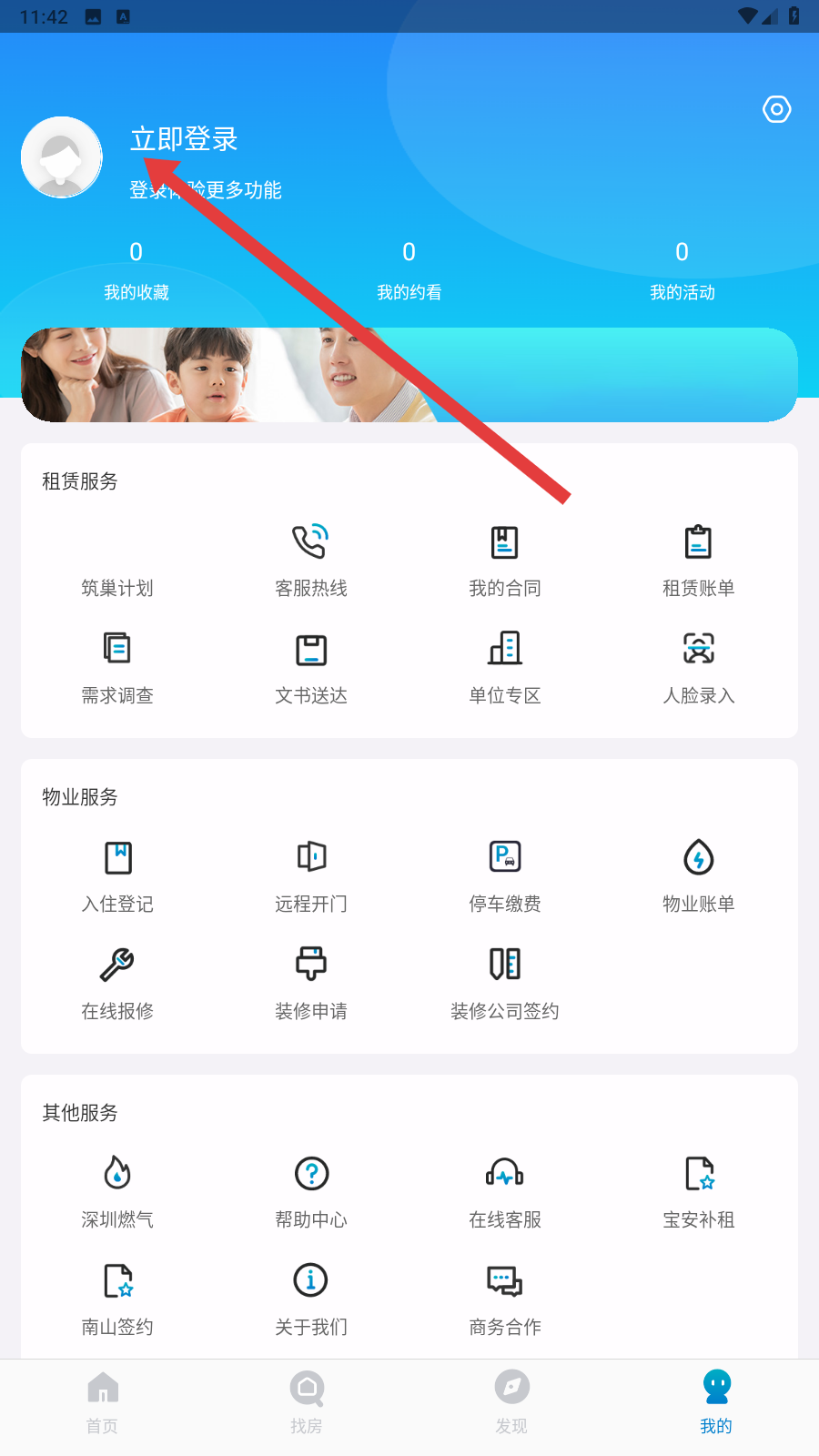
Task: Open 租赁账单 rental bills
Action: tap(698, 560)
